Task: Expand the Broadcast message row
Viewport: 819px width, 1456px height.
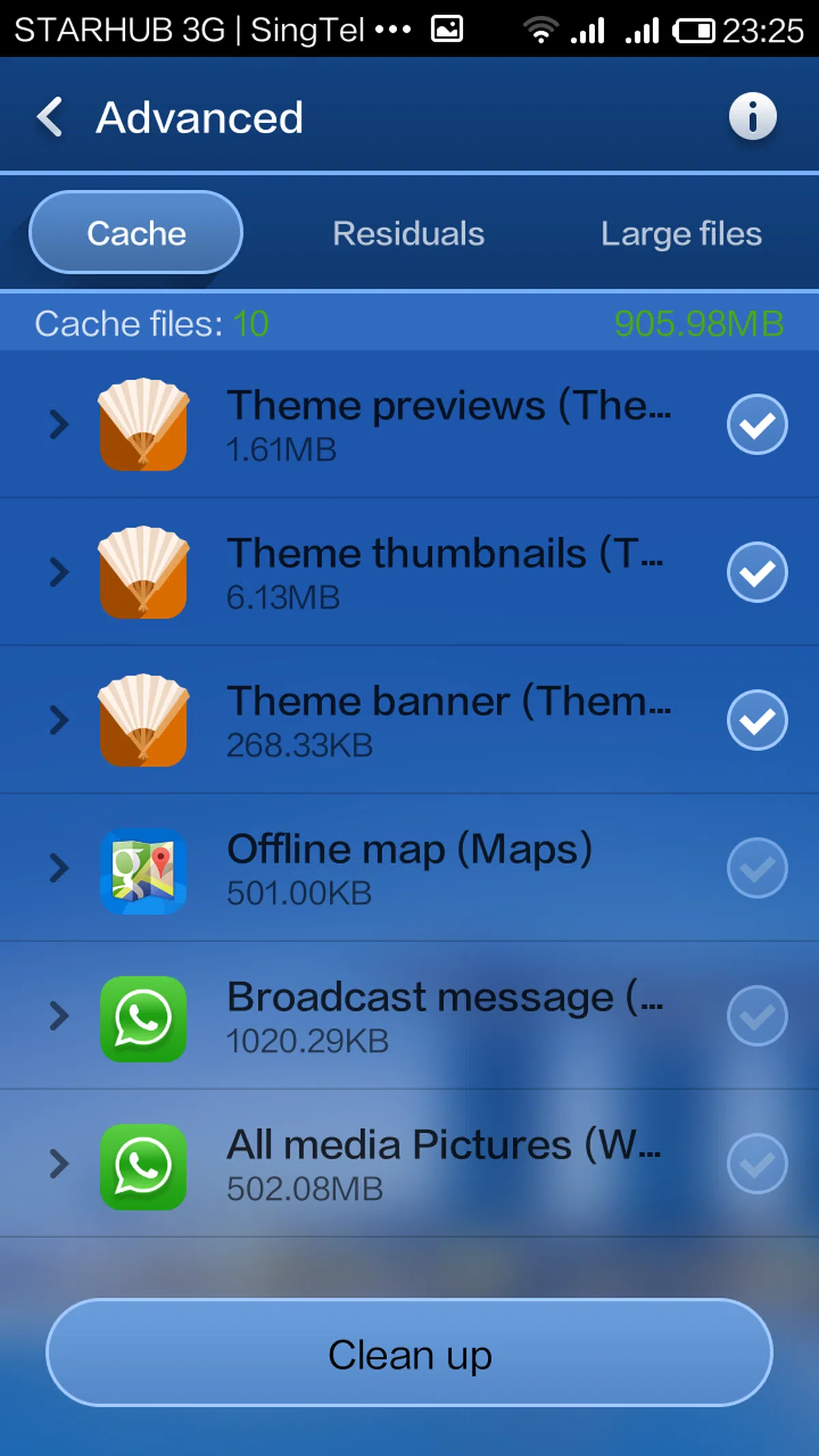Action: 59,1016
